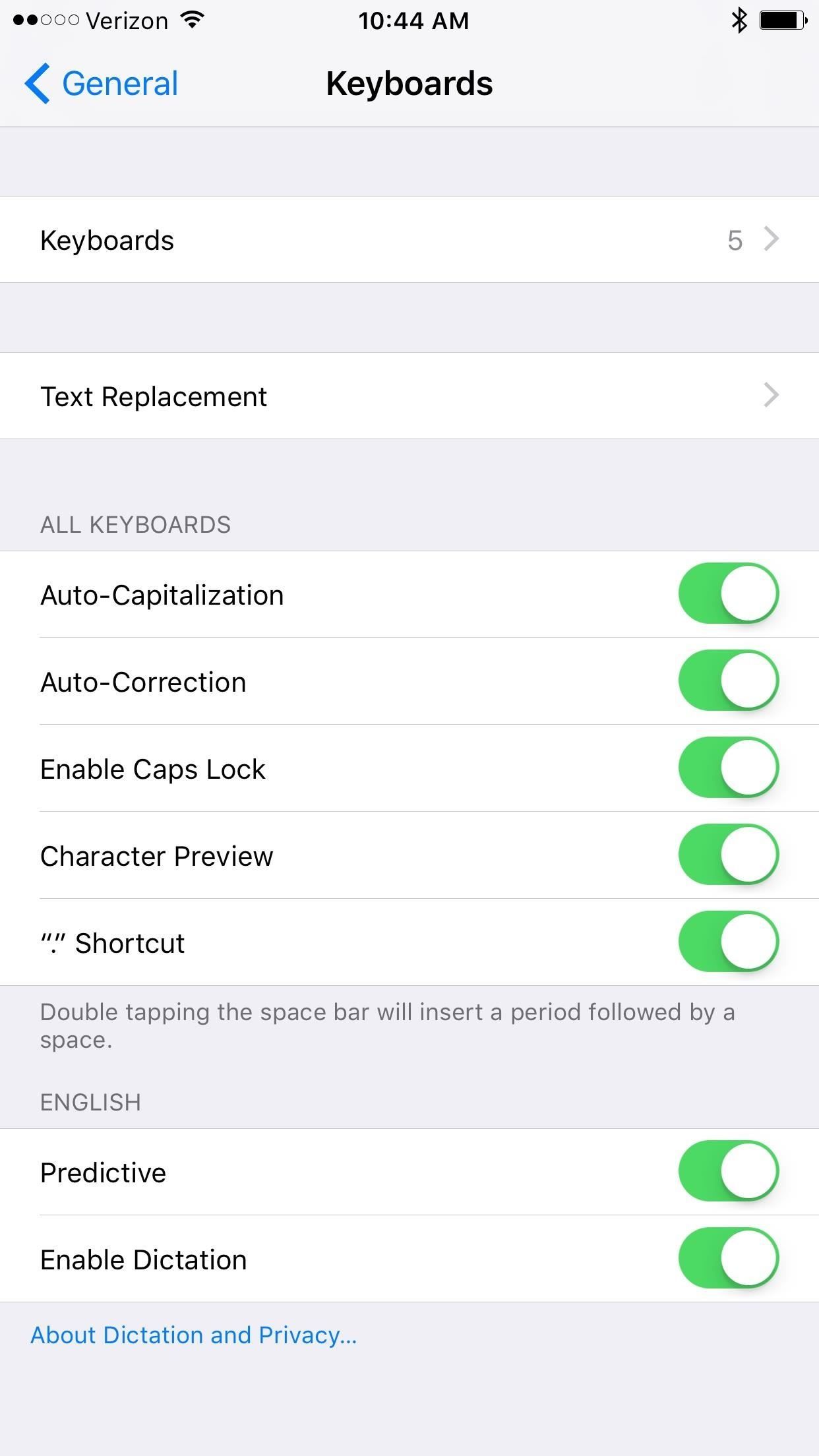Disable Auto-Capitalization

(x=729, y=593)
